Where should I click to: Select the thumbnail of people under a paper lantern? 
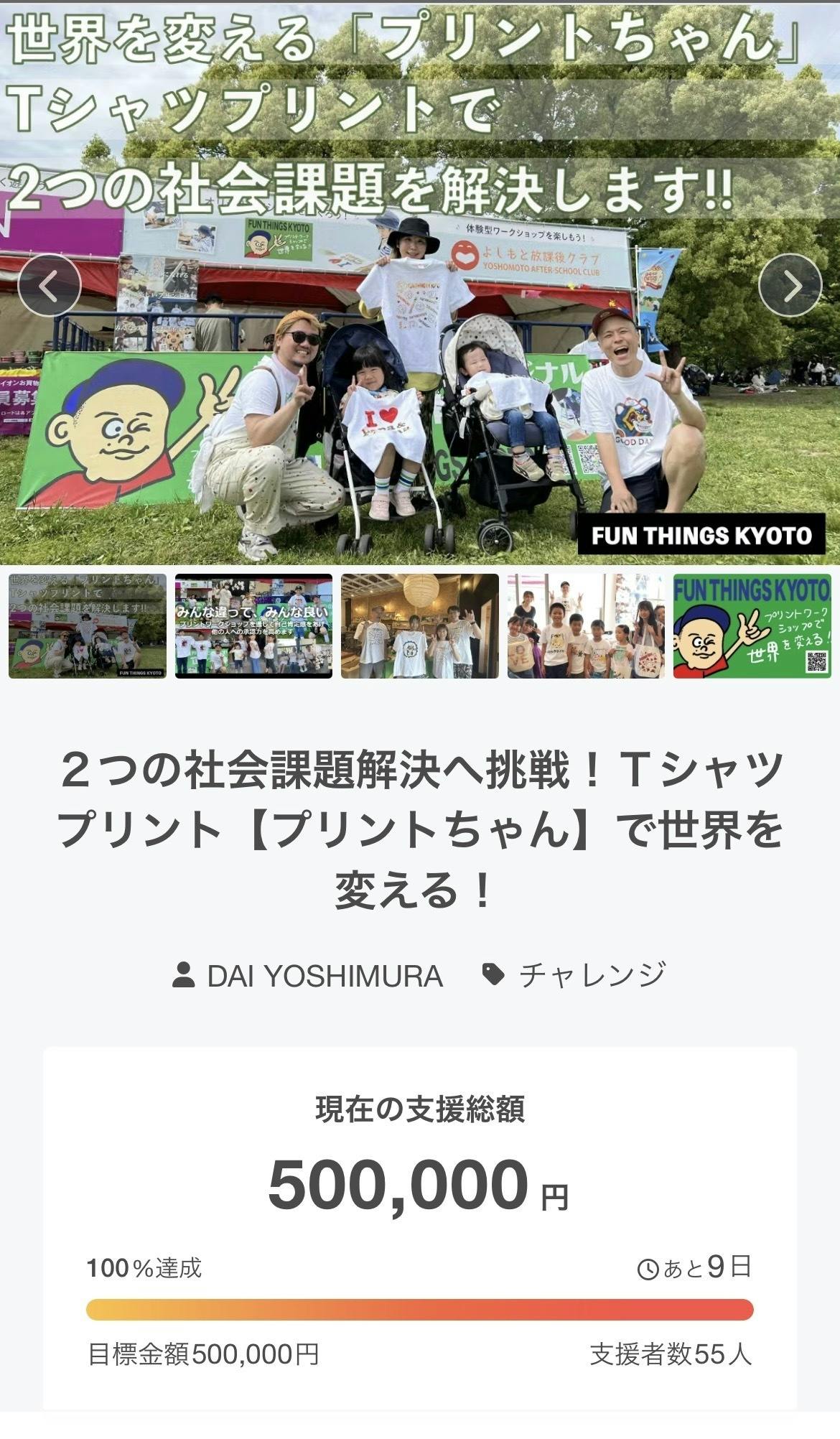419,625
